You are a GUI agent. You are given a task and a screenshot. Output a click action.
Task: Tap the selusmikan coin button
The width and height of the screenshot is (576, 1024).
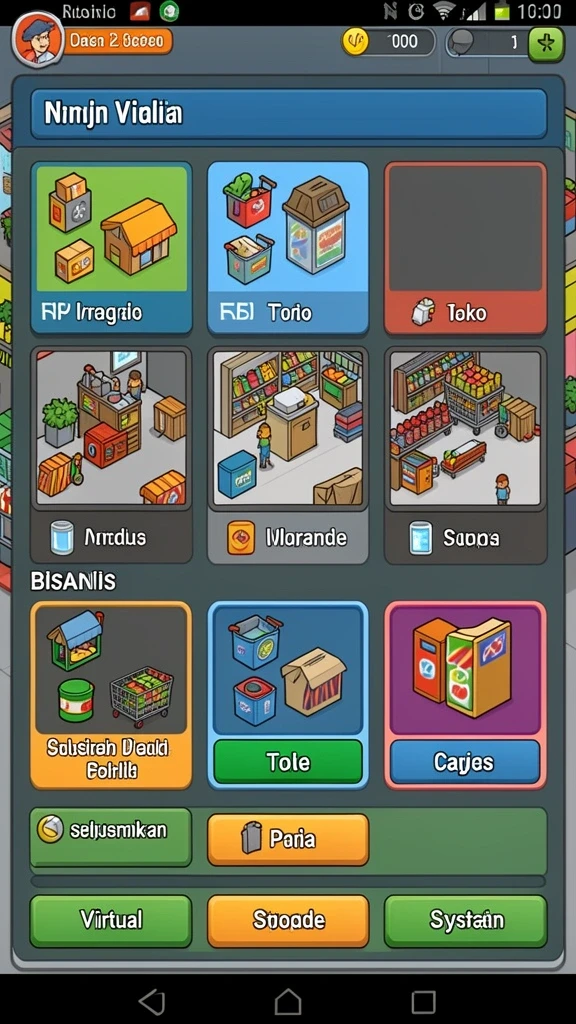pos(111,837)
